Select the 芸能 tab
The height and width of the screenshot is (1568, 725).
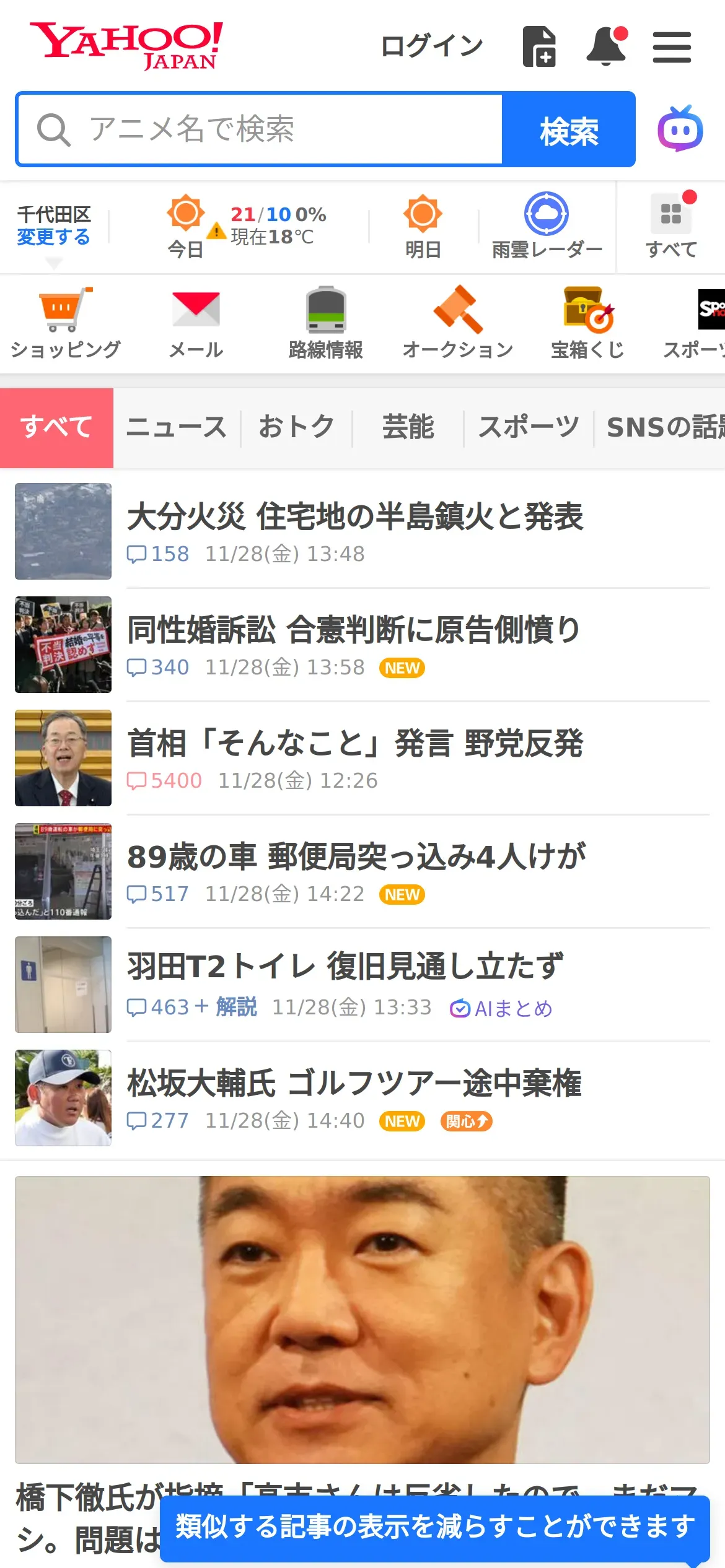(x=408, y=427)
